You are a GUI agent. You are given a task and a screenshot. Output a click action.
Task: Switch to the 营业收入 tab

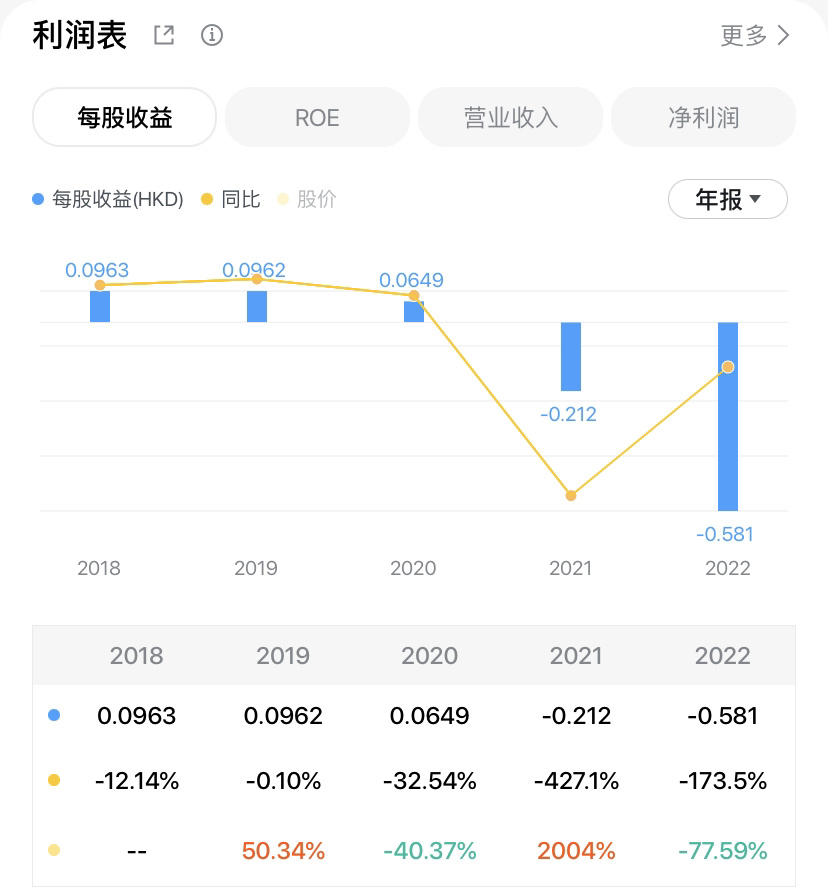coord(510,118)
